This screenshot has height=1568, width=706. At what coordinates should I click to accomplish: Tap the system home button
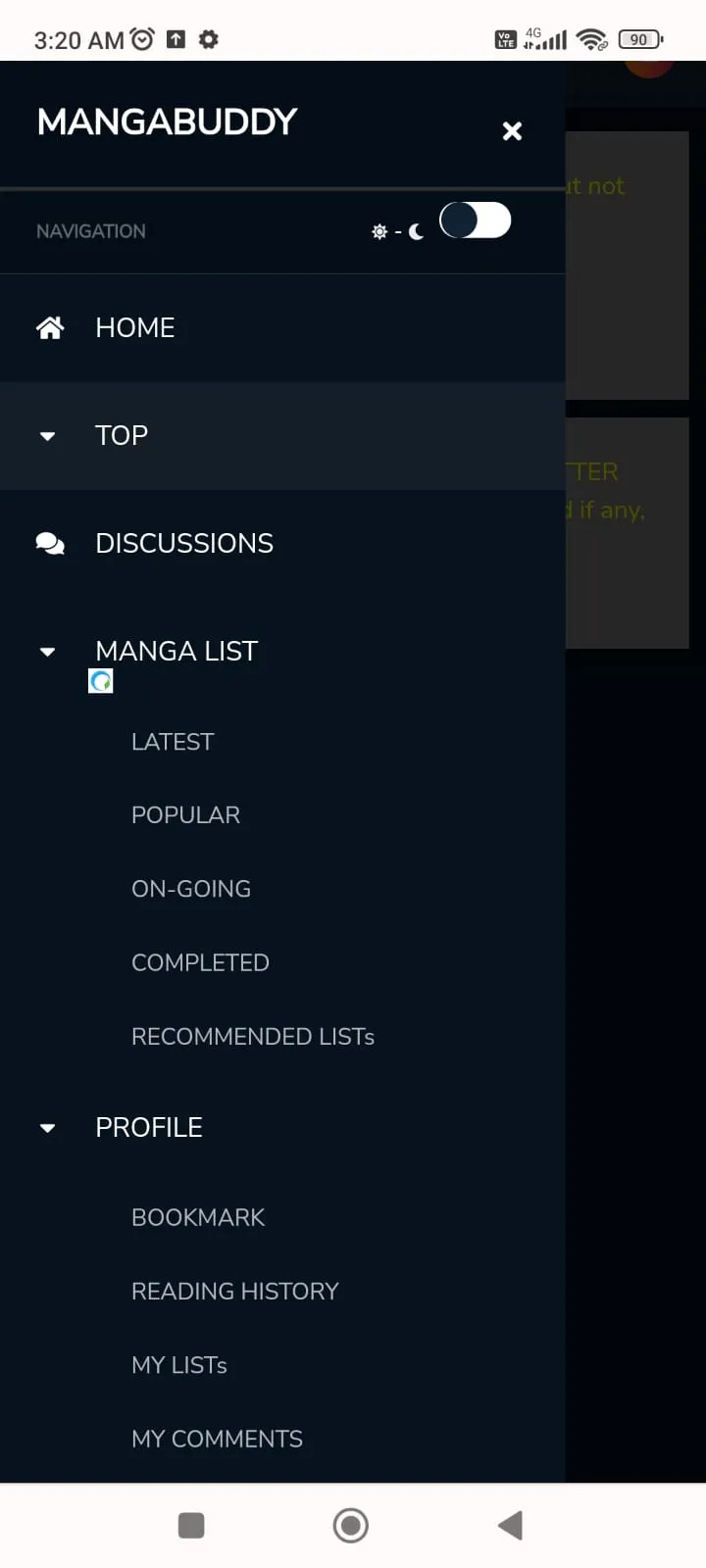[350, 1525]
